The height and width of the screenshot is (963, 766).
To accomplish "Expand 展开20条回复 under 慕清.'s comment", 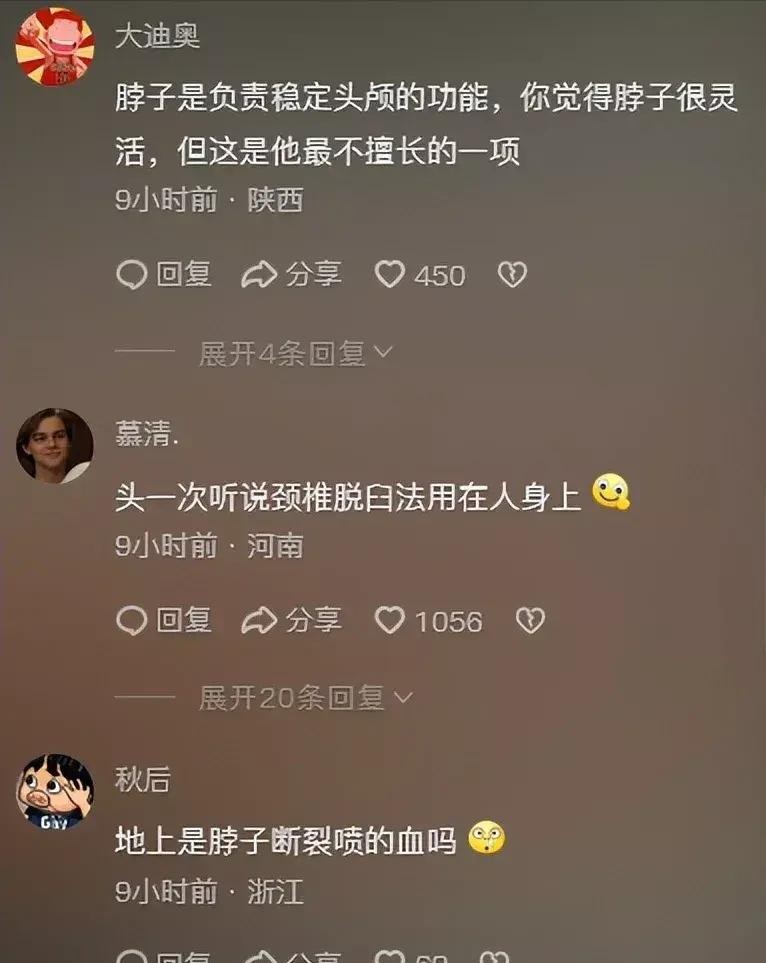I will pos(305,698).
